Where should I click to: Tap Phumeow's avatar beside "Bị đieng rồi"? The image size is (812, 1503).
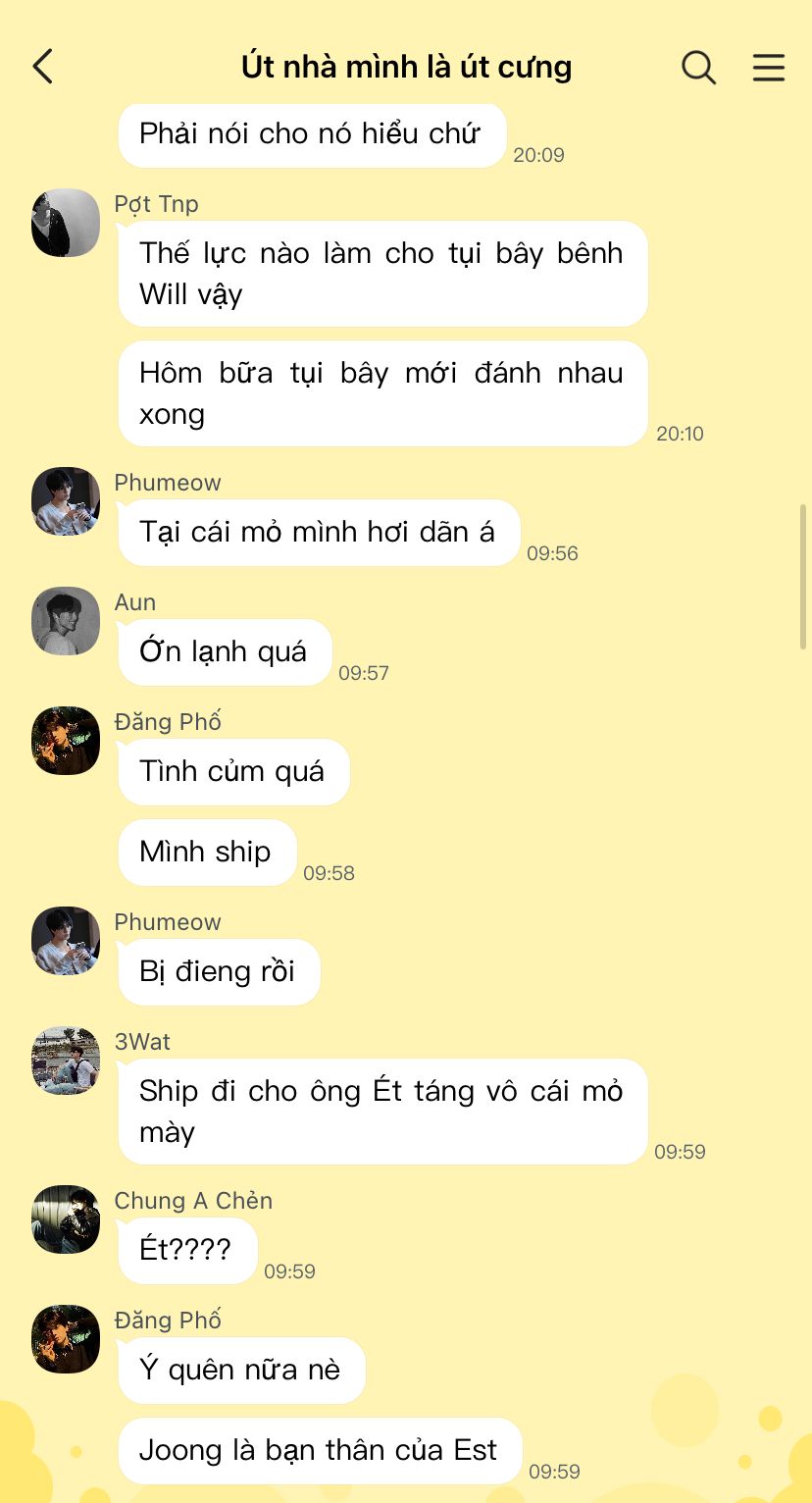[x=66, y=941]
